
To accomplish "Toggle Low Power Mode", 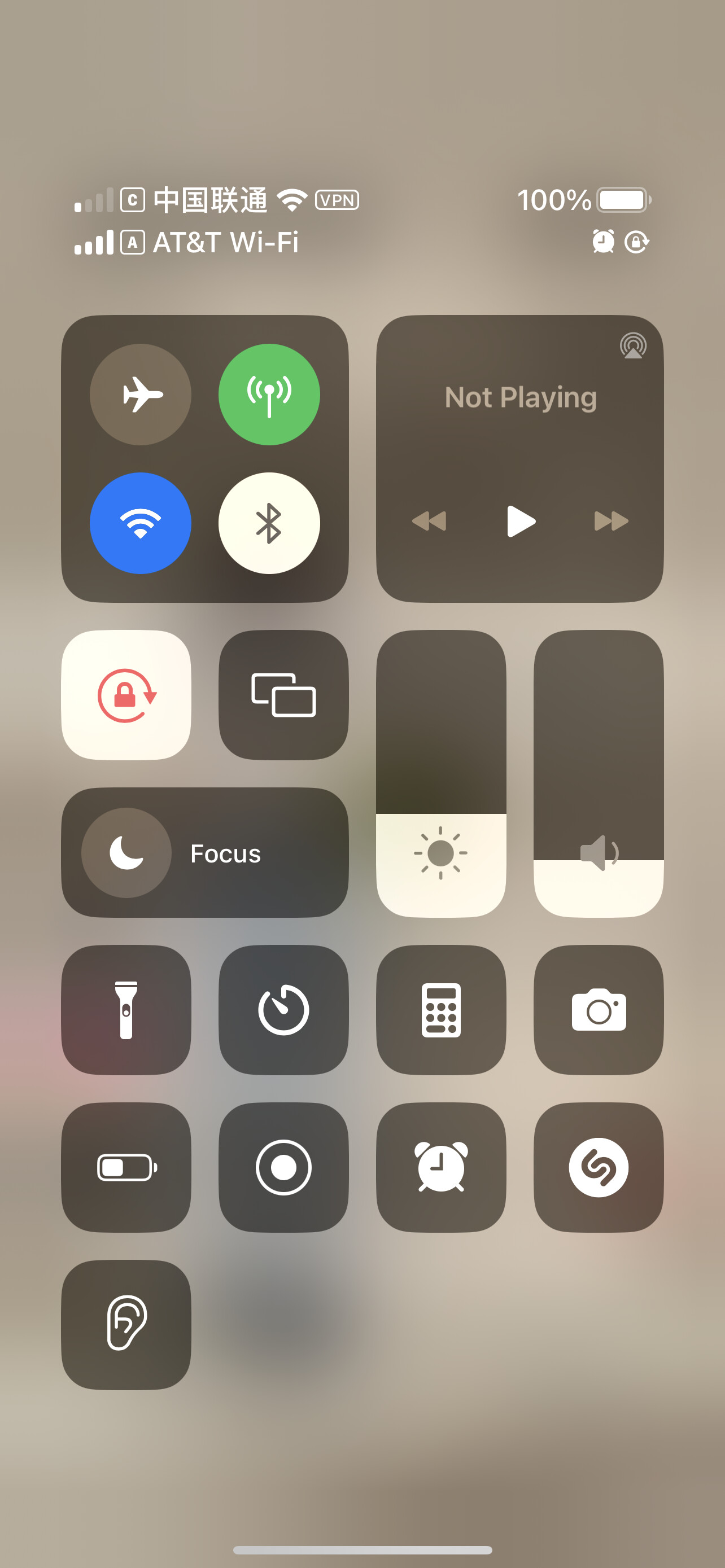I will [x=126, y=1167].
